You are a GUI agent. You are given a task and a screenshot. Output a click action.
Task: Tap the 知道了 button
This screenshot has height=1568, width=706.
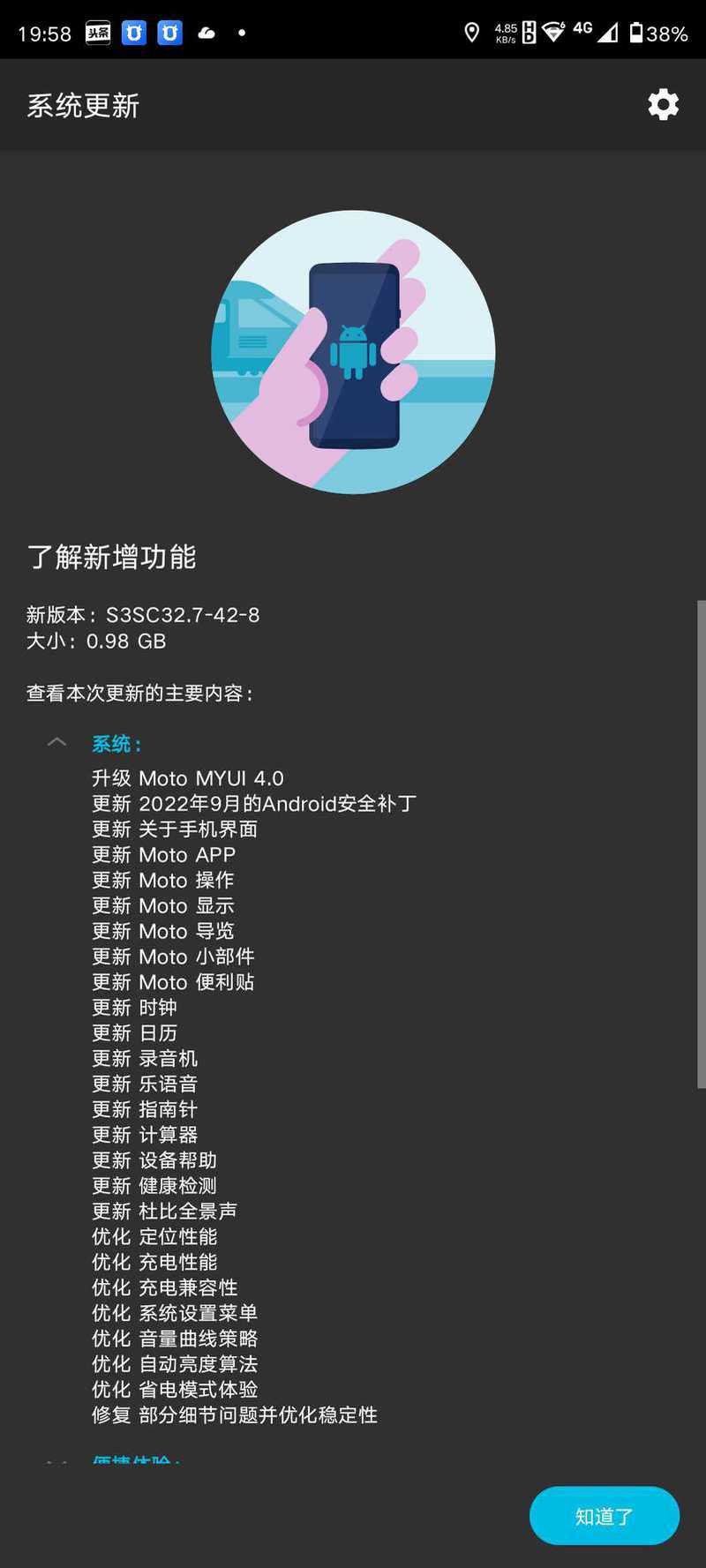[x=605, y=1516]
